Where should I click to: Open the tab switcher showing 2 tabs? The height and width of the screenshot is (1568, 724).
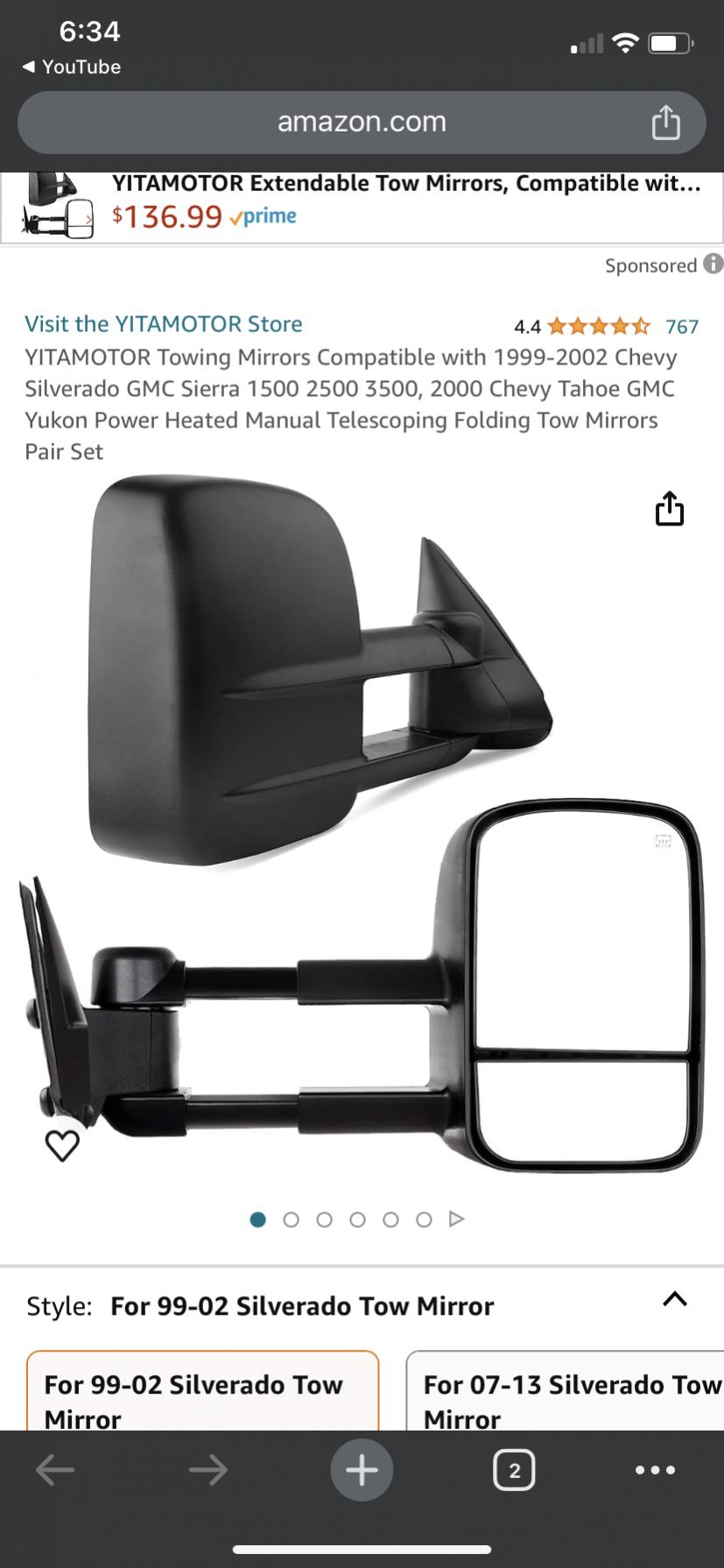pyautogui.click(x=514, y=1470)
